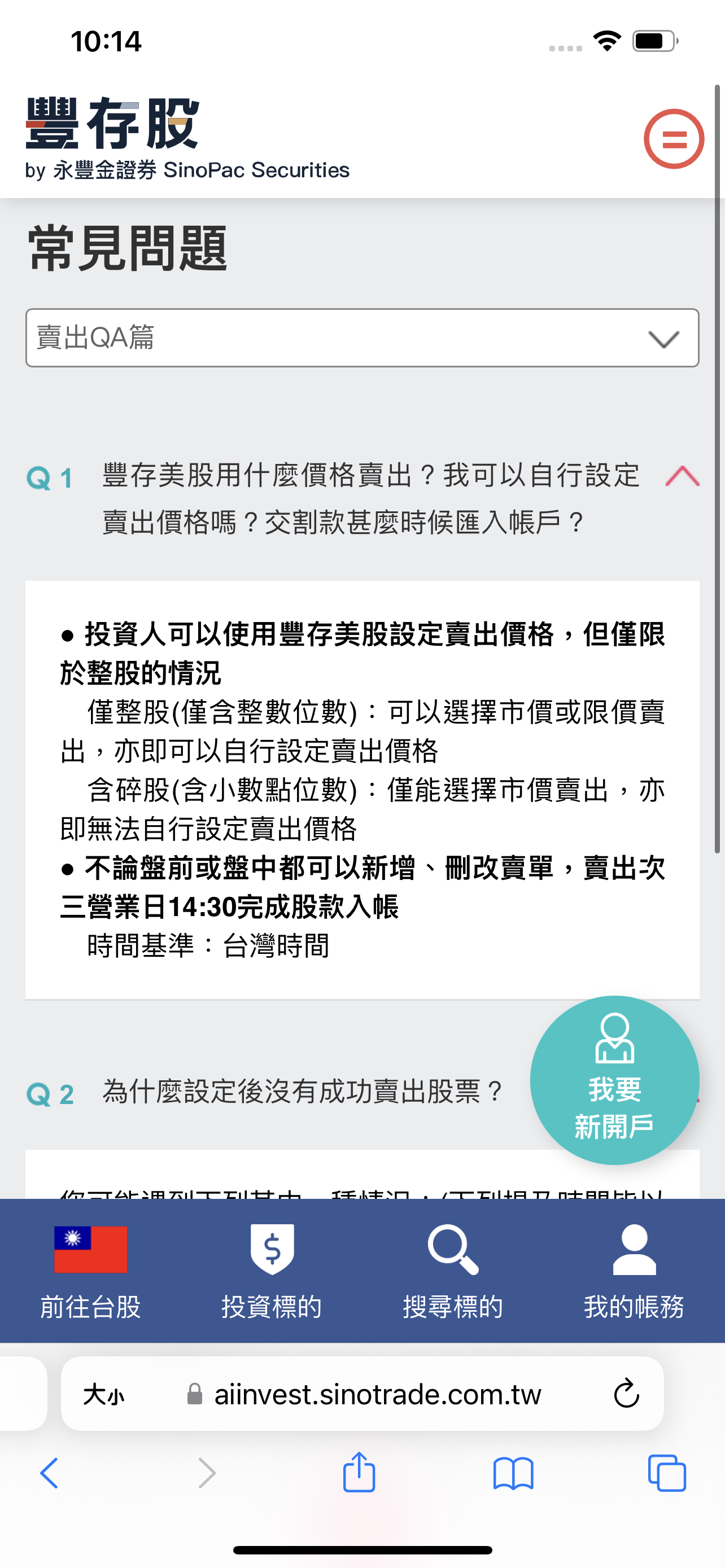The image size is (725, 1568).
Task: Share this page via Safari share icon
Action: [359, 1473]
